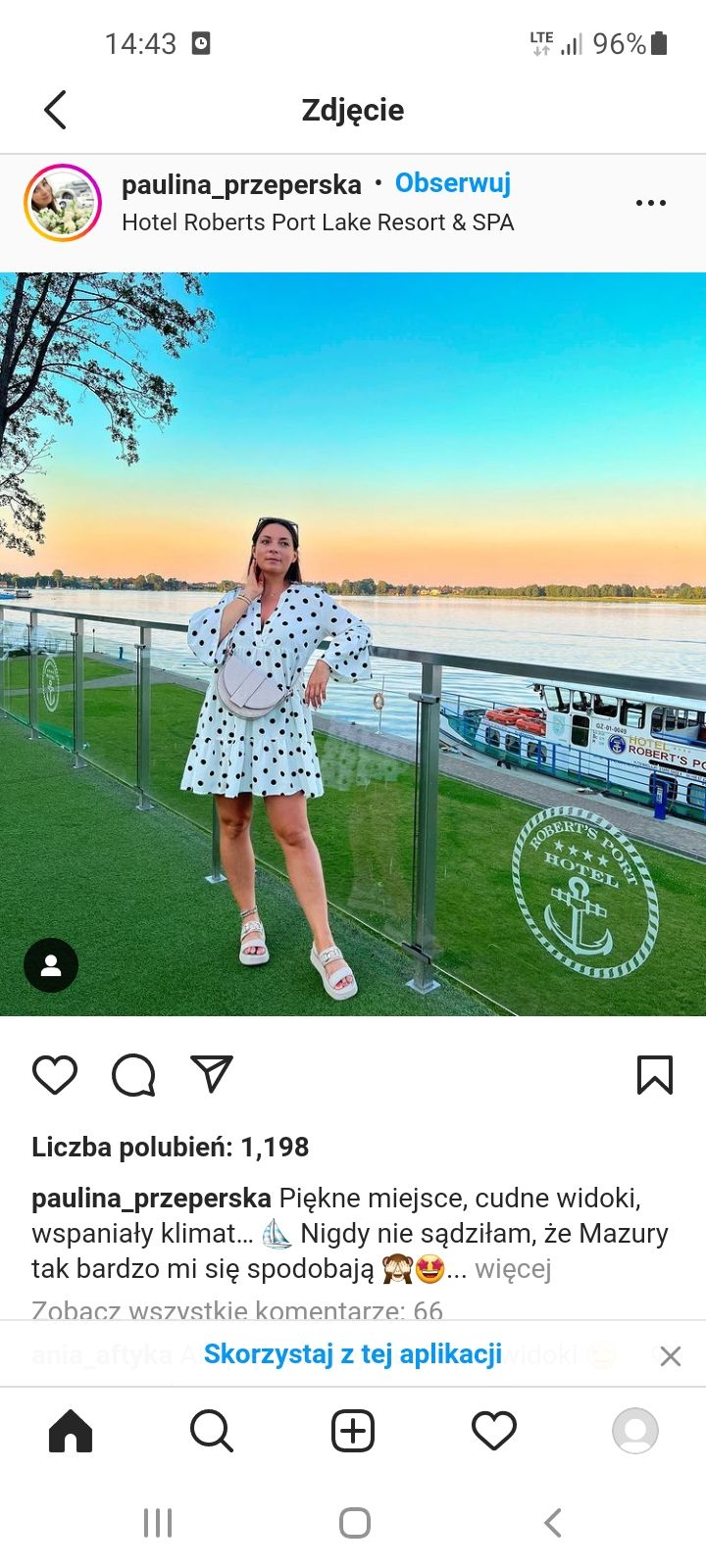Tap the system home button

pyautogui.click(x=354, y=1523)
